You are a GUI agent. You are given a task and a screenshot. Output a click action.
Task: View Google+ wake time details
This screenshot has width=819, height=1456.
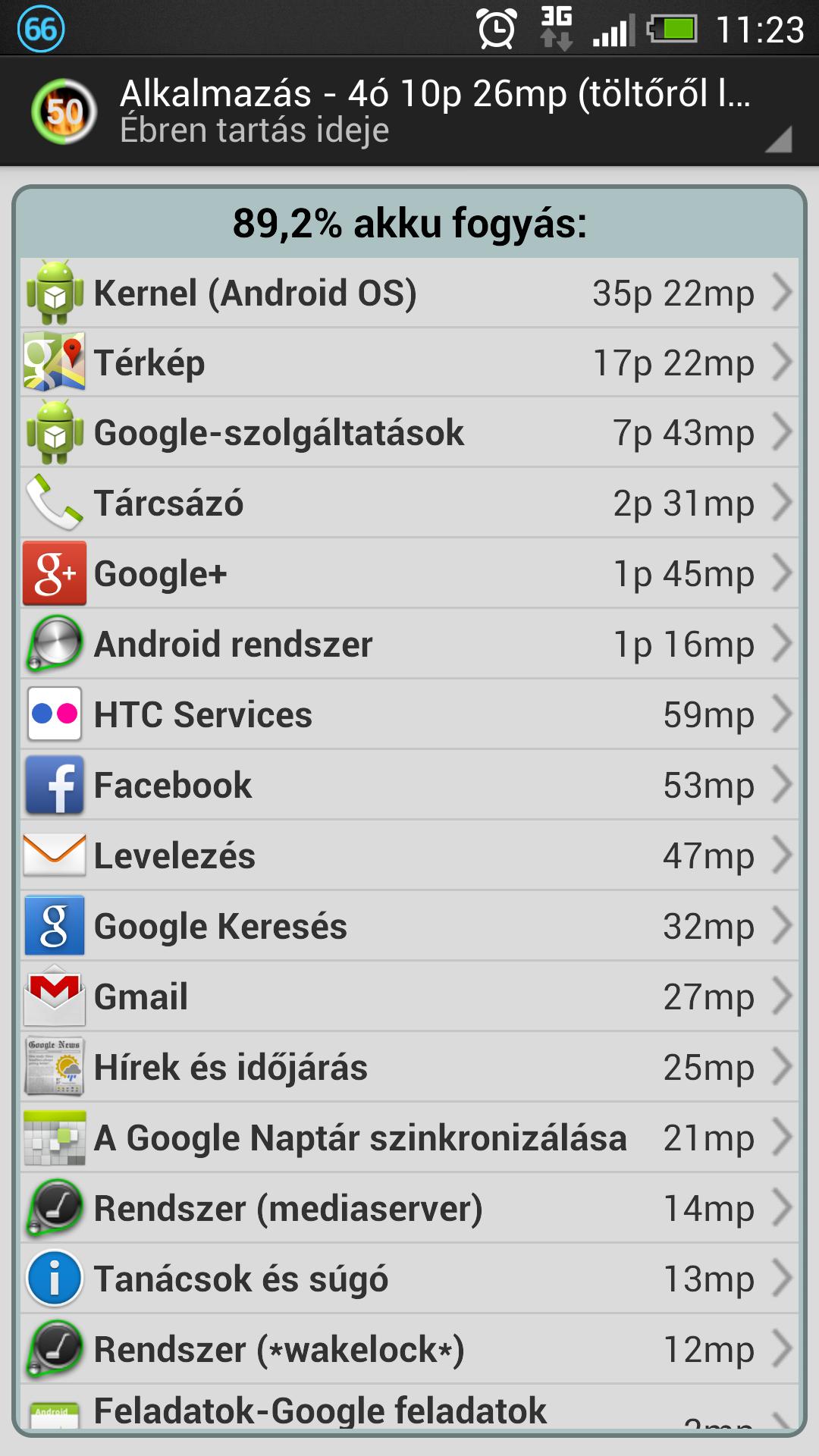[409, 574]
